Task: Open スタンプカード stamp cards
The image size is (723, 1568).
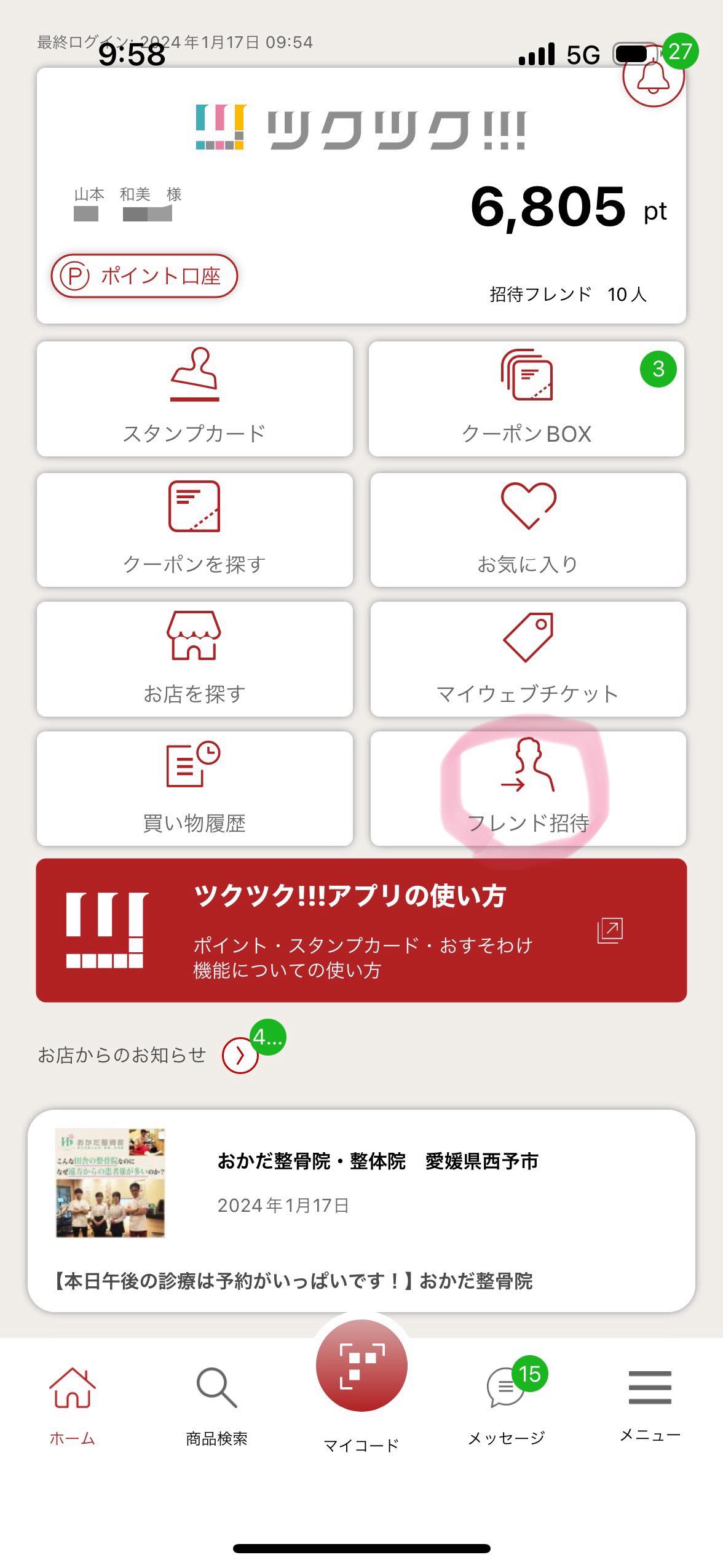Action: click(x=194, y=399)
